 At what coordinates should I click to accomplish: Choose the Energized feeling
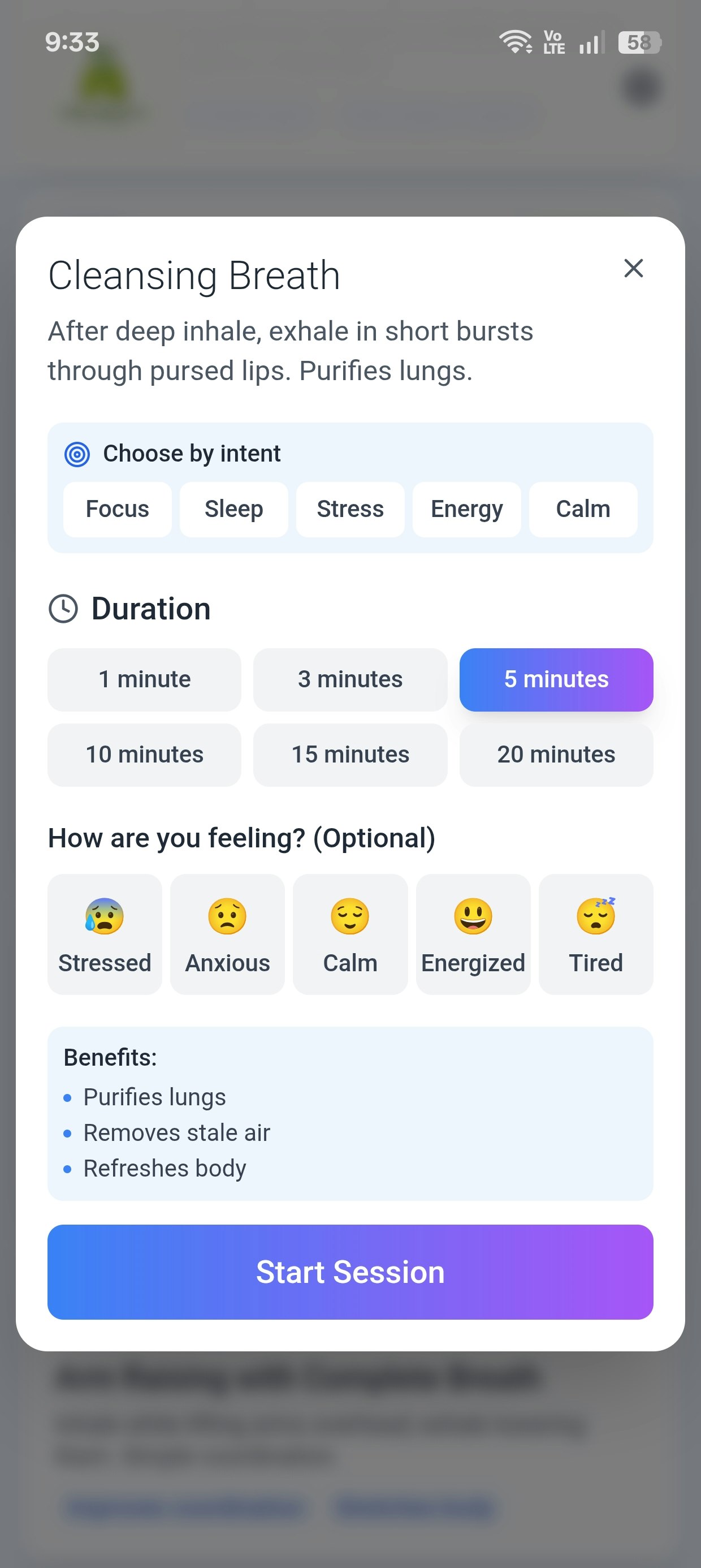point(473,935)
